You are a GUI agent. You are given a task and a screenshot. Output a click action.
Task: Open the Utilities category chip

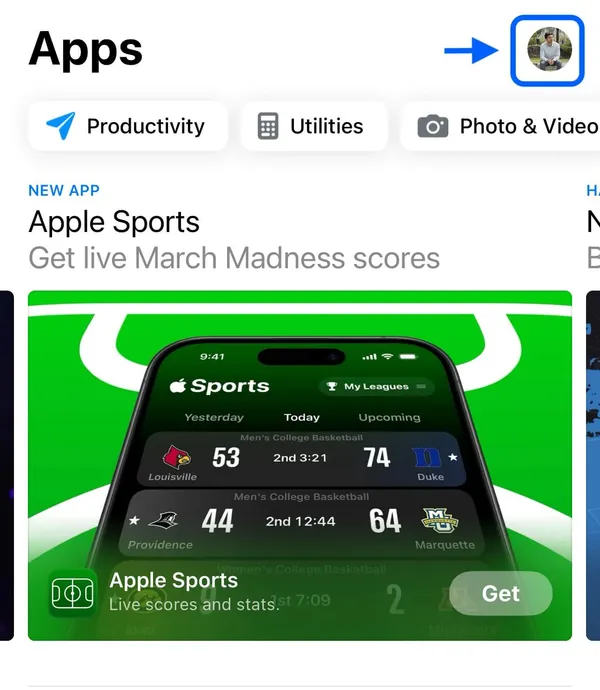point(312,126)
